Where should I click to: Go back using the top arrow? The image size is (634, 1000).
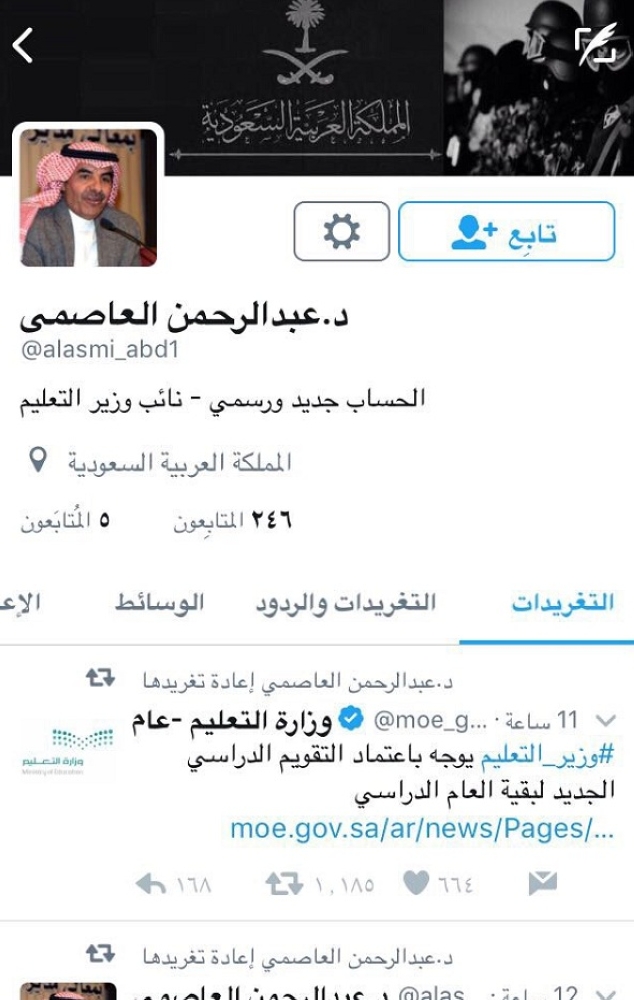22,45
